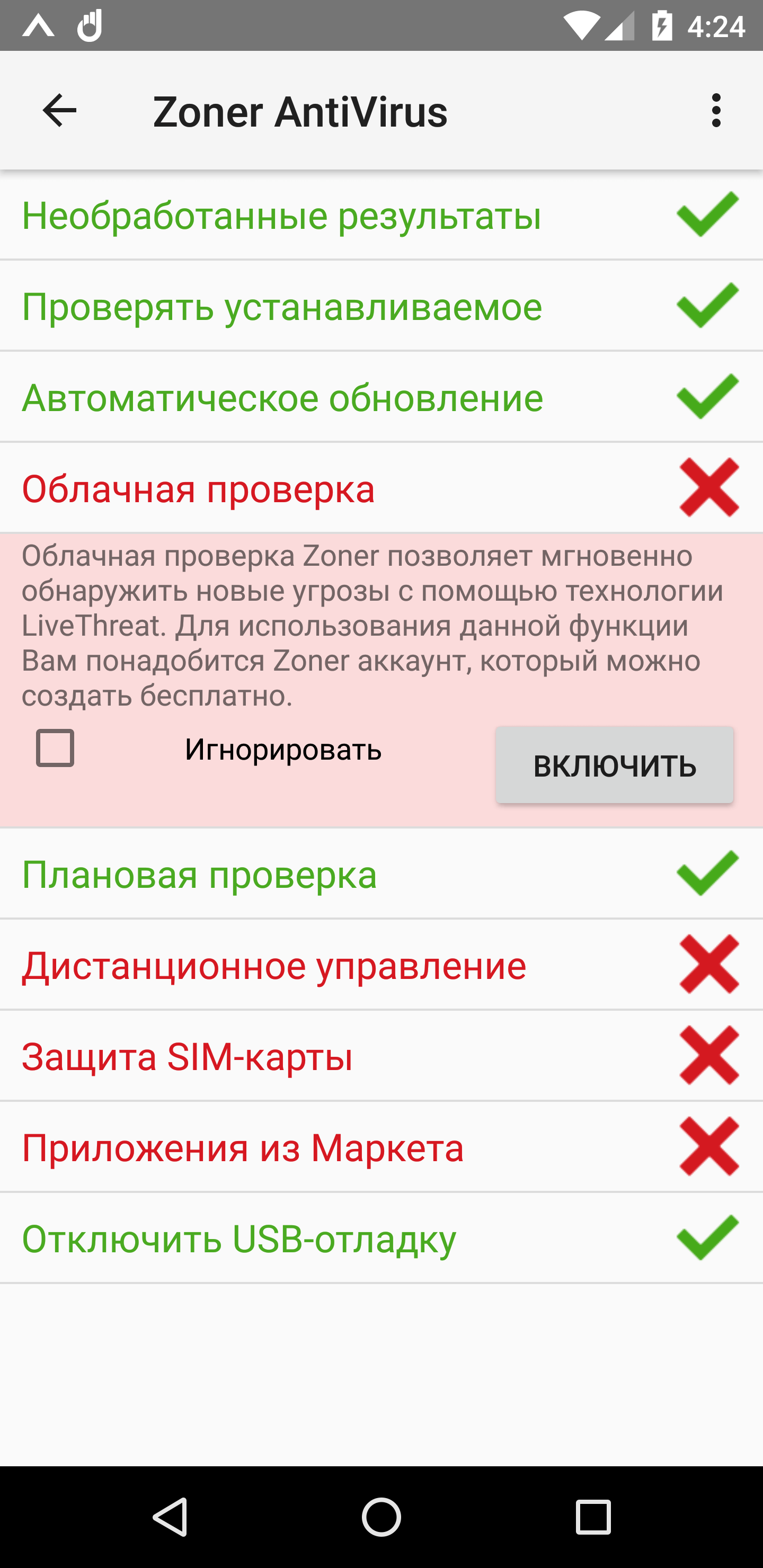Check the Игнорировать checkbox
Viewport: 763px width, 1568px height.
[x=56, y=747]
